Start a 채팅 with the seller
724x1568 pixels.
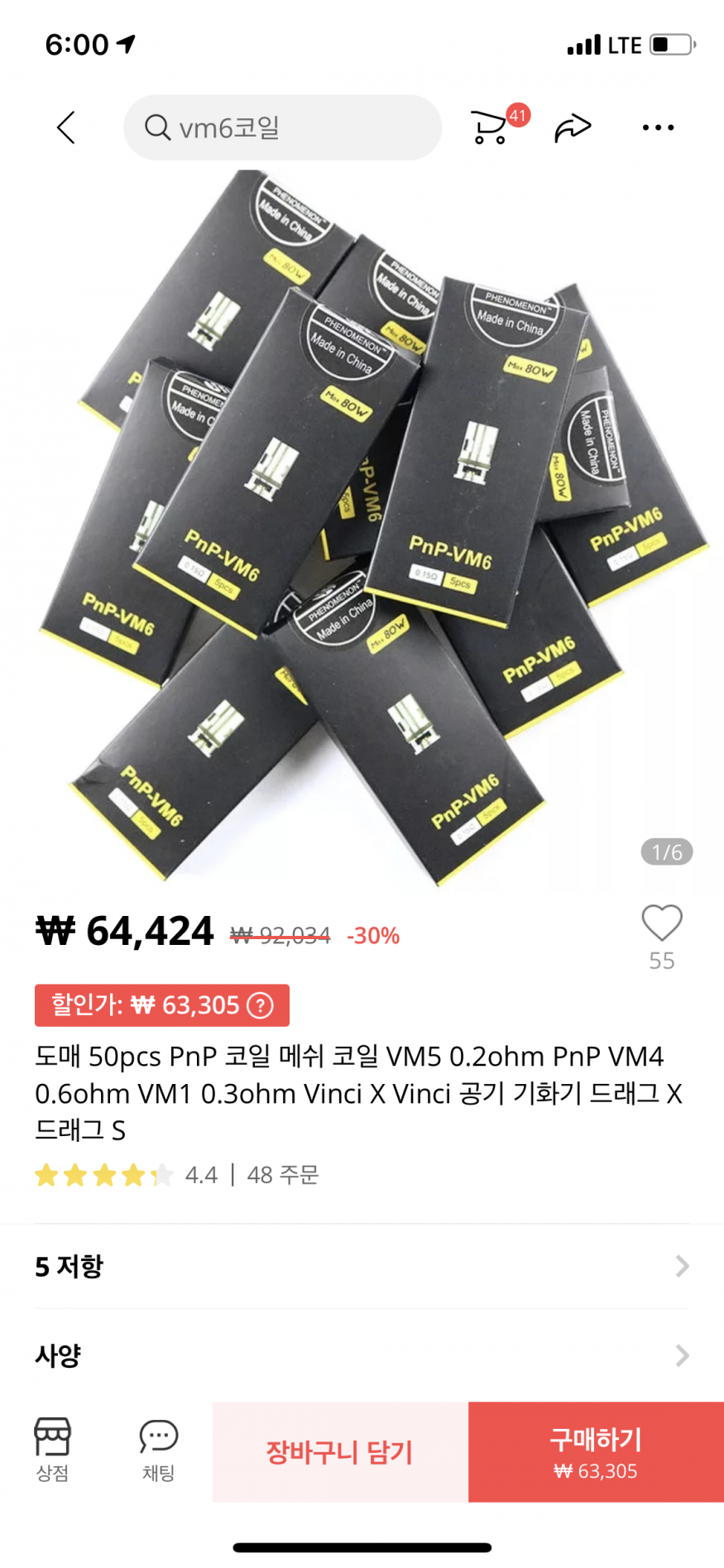(158, 1450)
